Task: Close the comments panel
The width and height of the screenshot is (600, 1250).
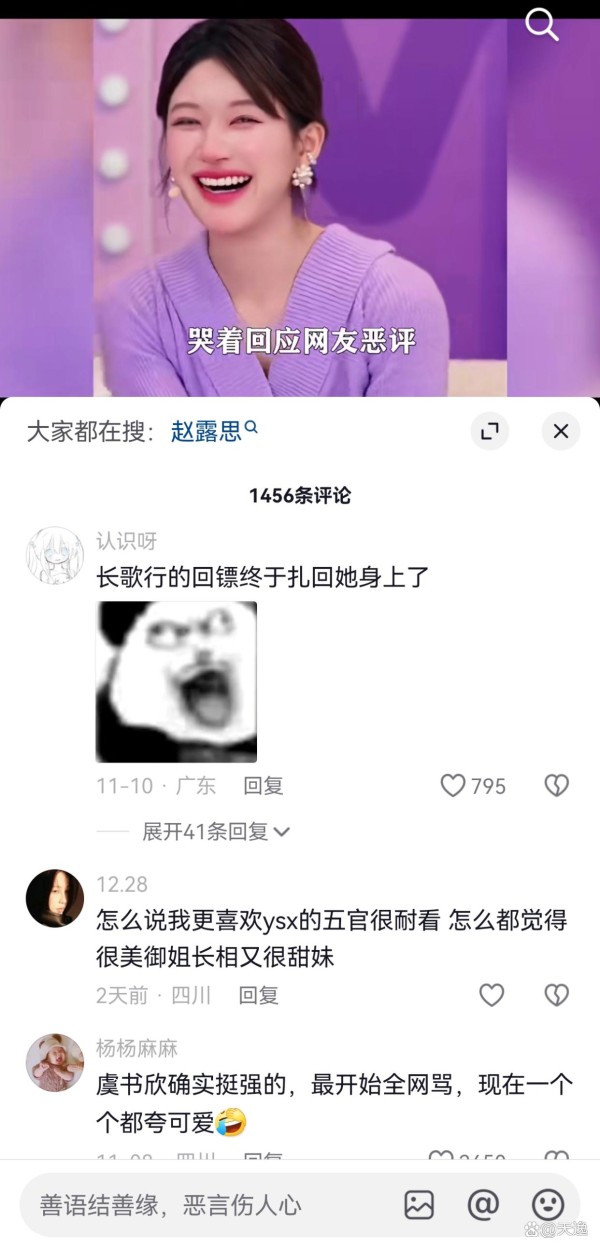Action: click(x=561, y=431)
